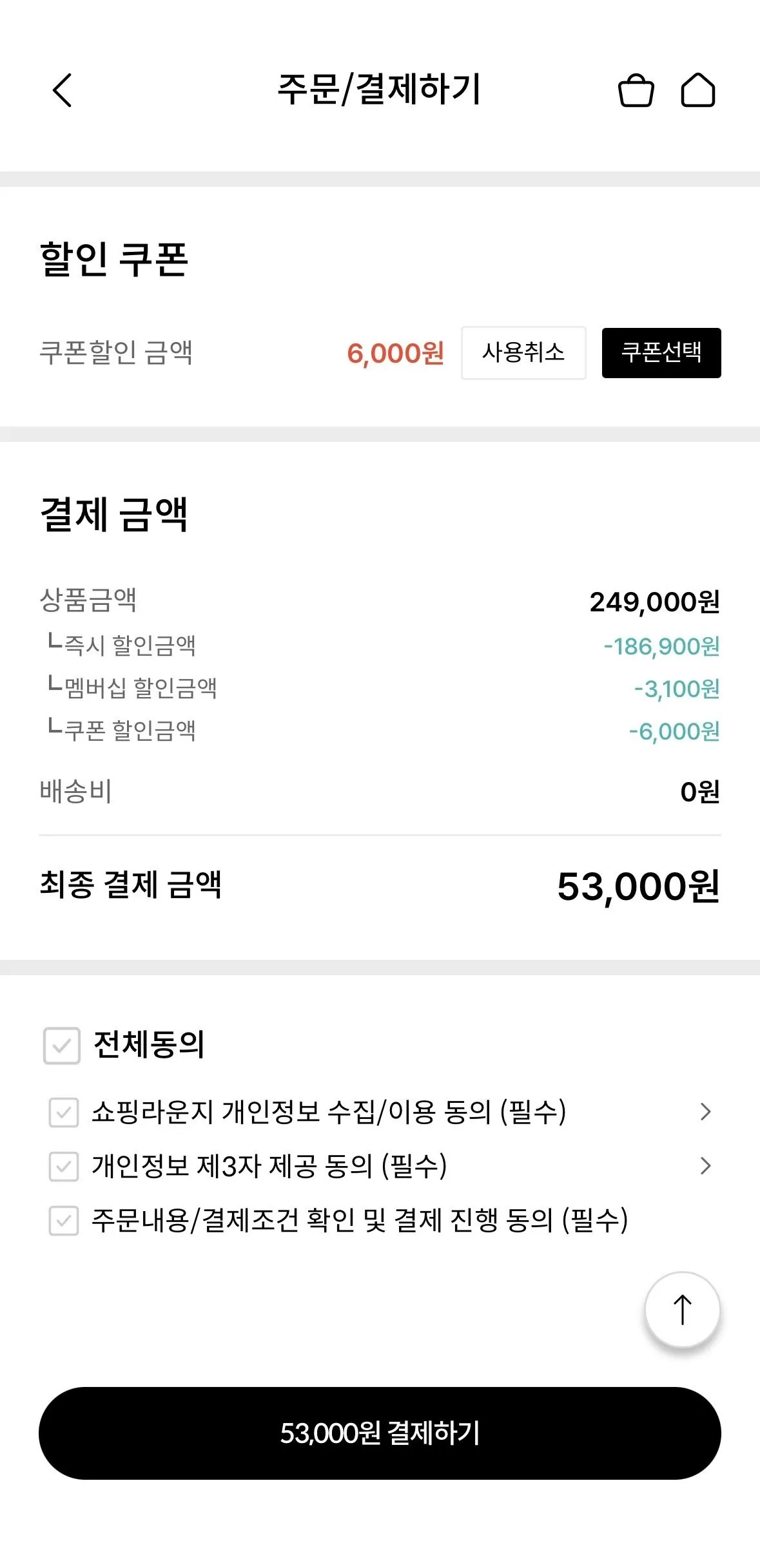The image size is (760, 1568).
Task: Tap the cart icon in the header
Action: [x=636, y=91]
